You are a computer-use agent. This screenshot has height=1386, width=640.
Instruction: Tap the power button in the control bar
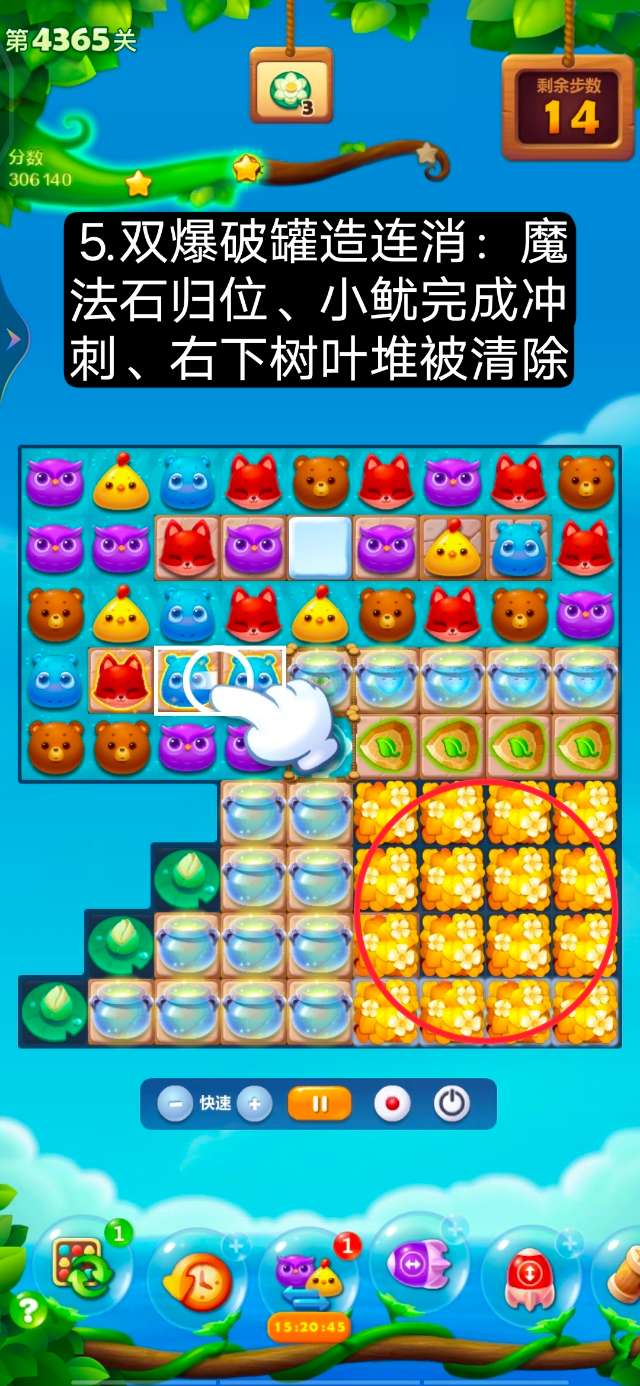[451, 1104]
